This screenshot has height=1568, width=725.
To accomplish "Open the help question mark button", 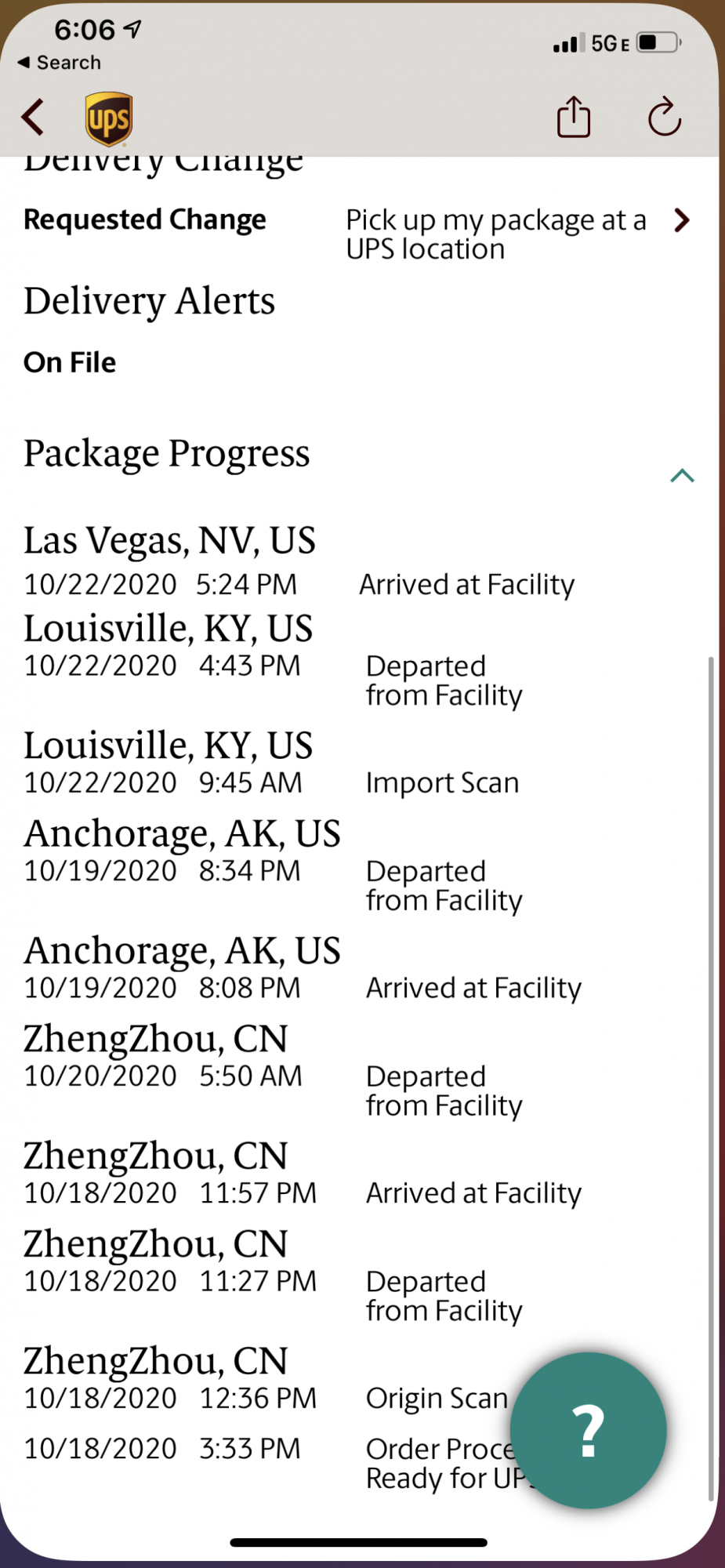I will (x=589, y=1430).
